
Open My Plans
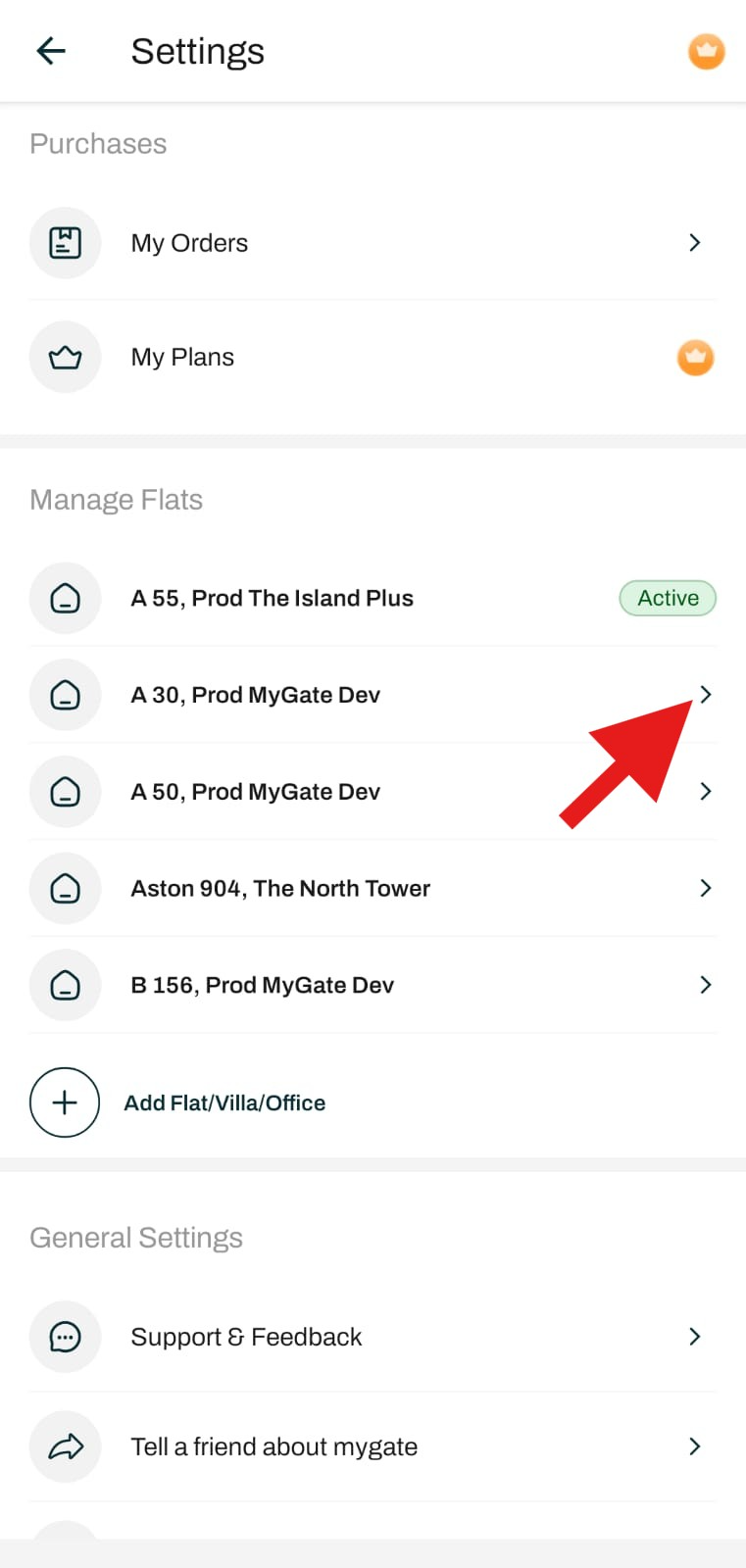pyautogui.click(x=373, y=358)
